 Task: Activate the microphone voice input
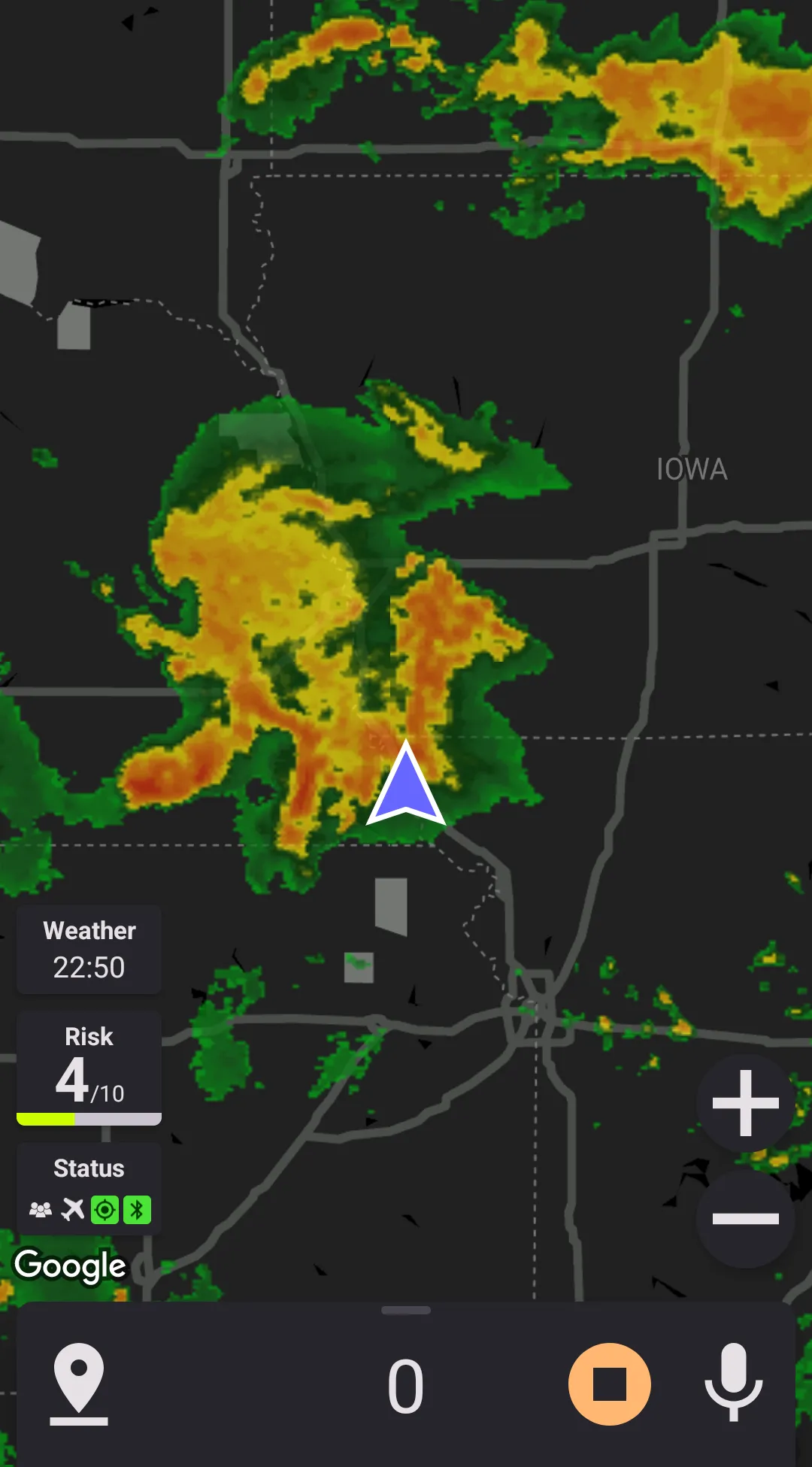click(733, 1383)
